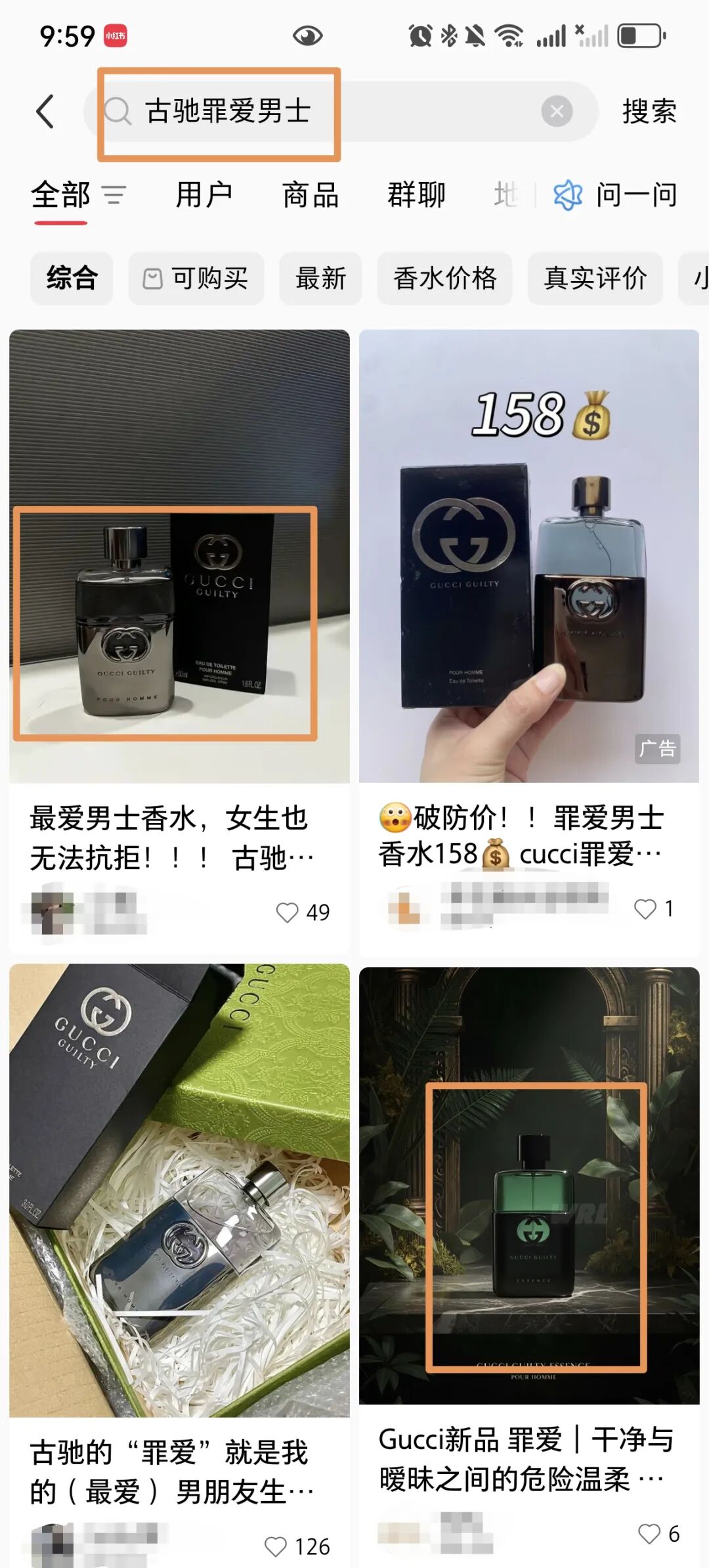This screenshot has height=1568, width=709.
Task: Tap the 搜索 button
Action: (649, 112)
